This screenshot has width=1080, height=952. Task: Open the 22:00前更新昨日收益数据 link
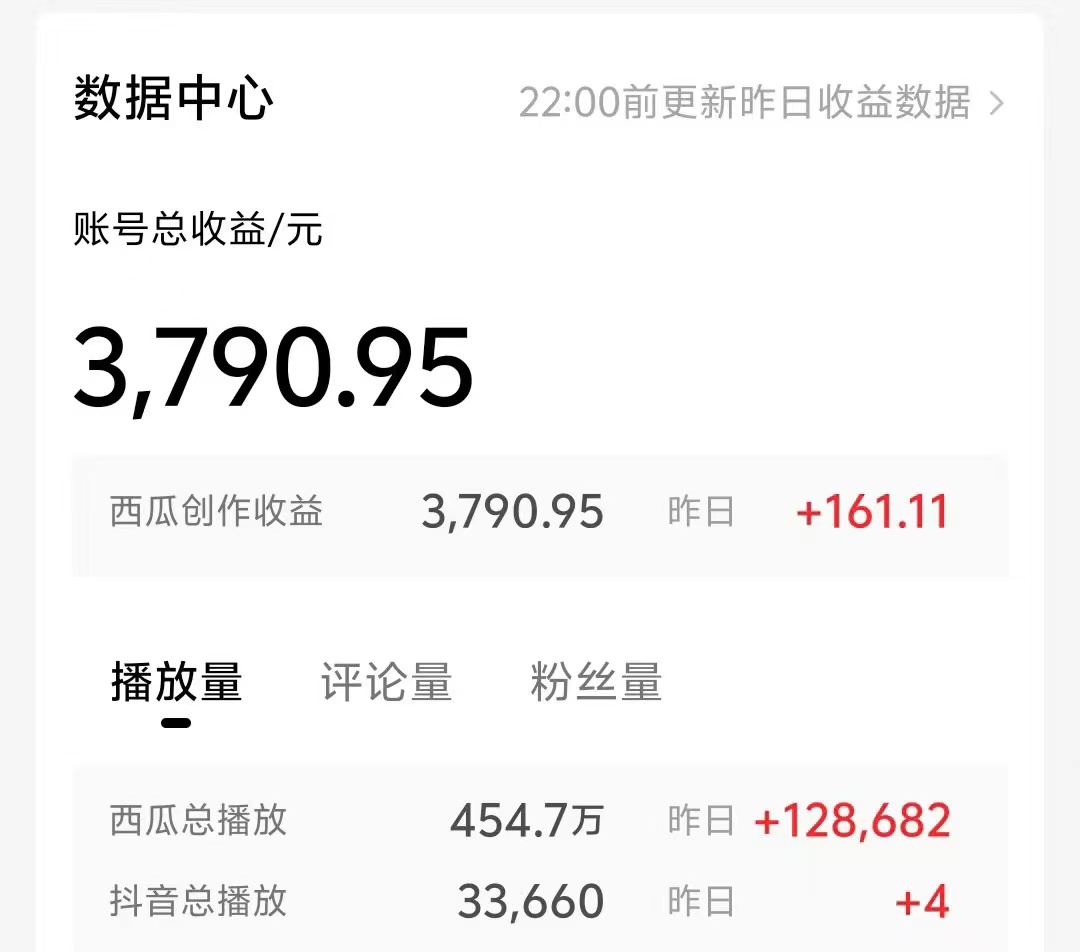760,102
